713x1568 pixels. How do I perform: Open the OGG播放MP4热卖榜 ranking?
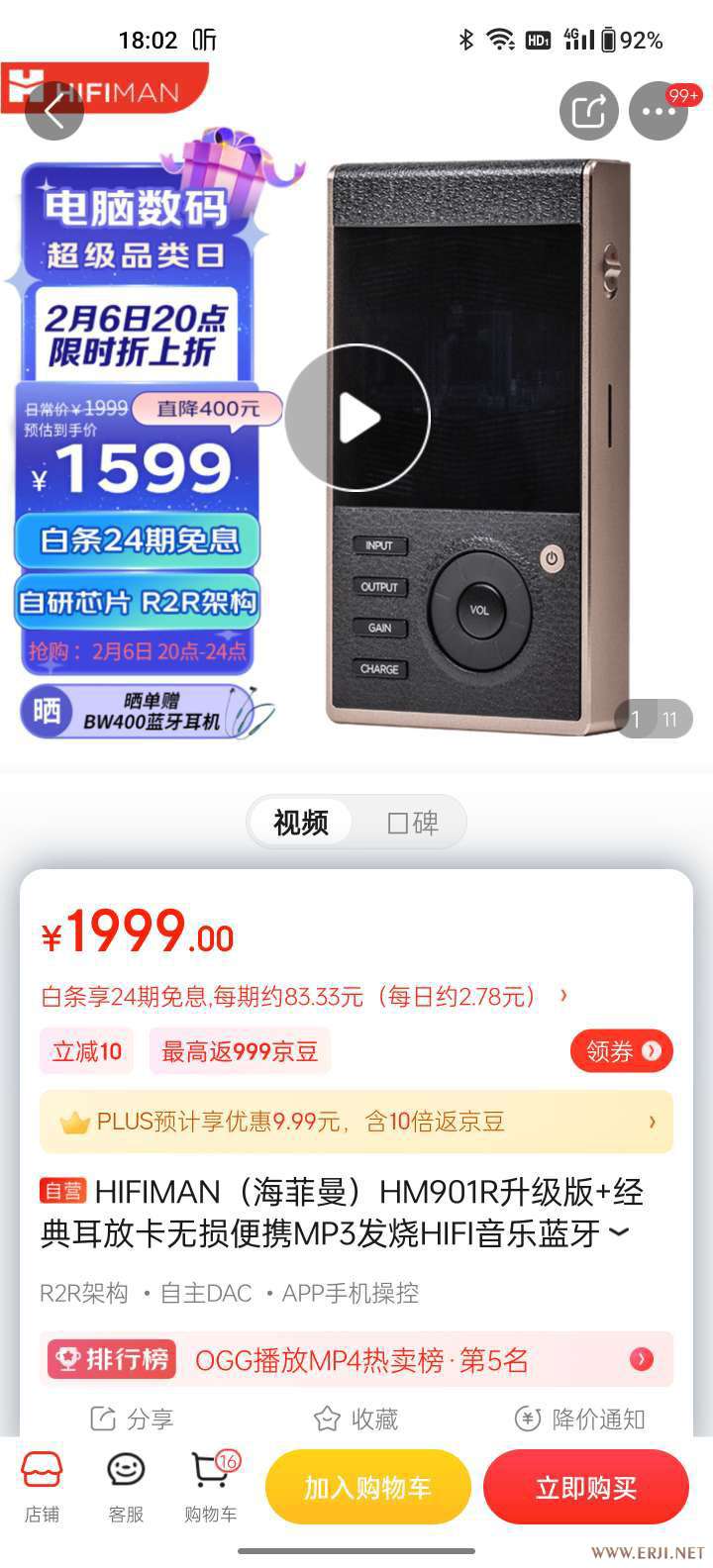coord(356,1359)
